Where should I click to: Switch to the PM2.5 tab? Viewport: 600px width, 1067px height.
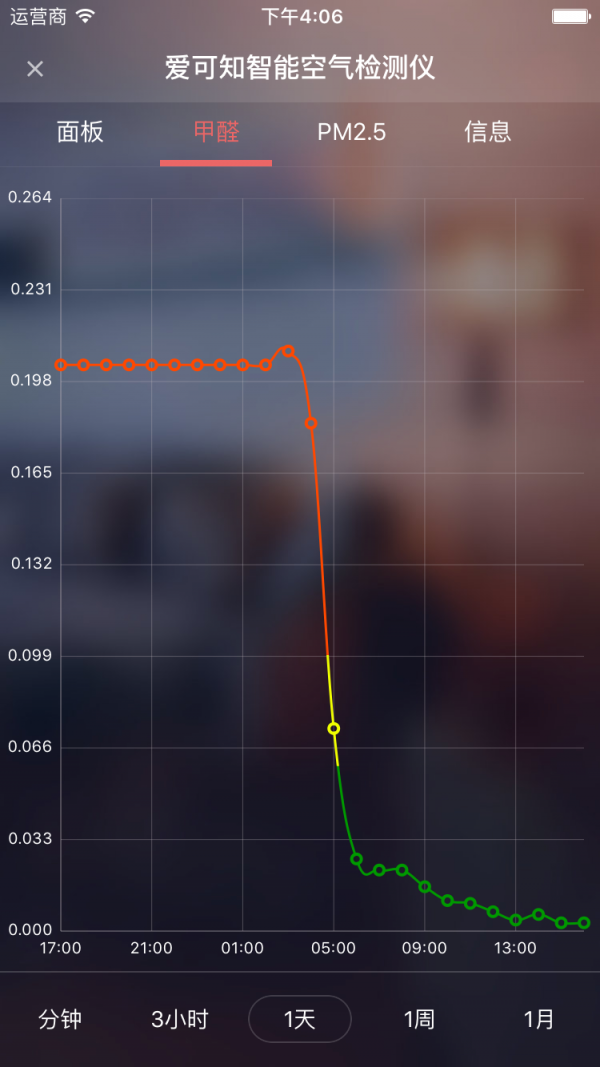(351, 132)
